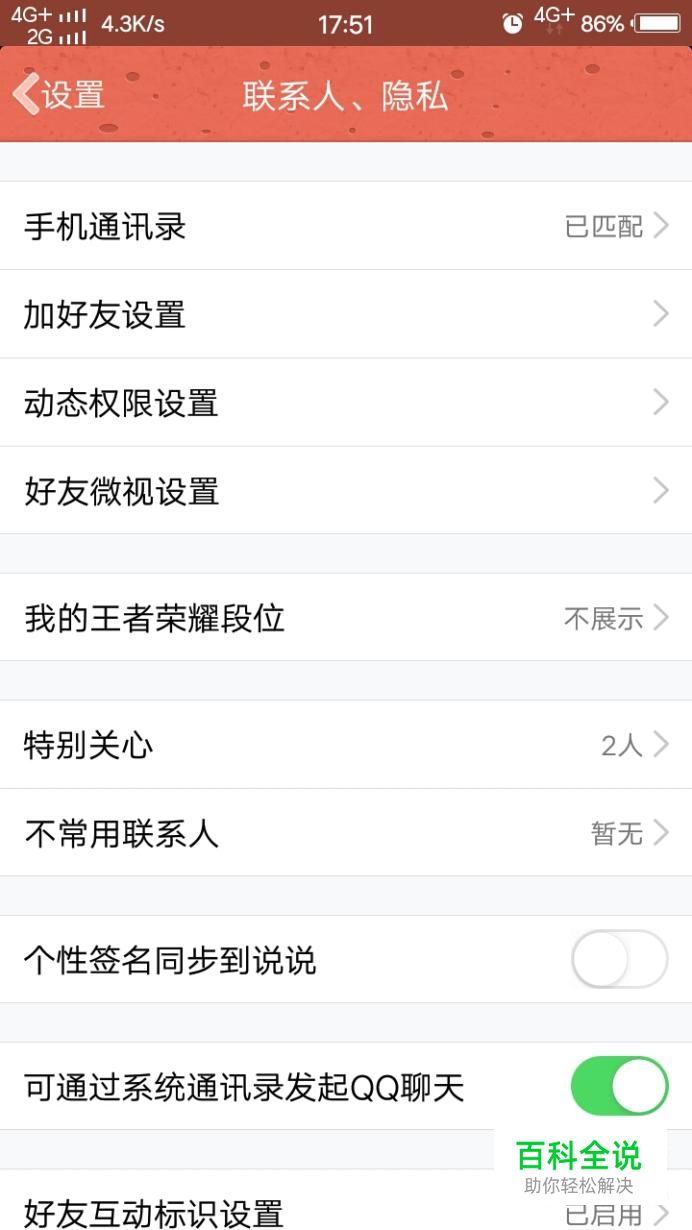The image size is (692, 1230).
Task: Open 不常用联系人
Action: point(346,832)
